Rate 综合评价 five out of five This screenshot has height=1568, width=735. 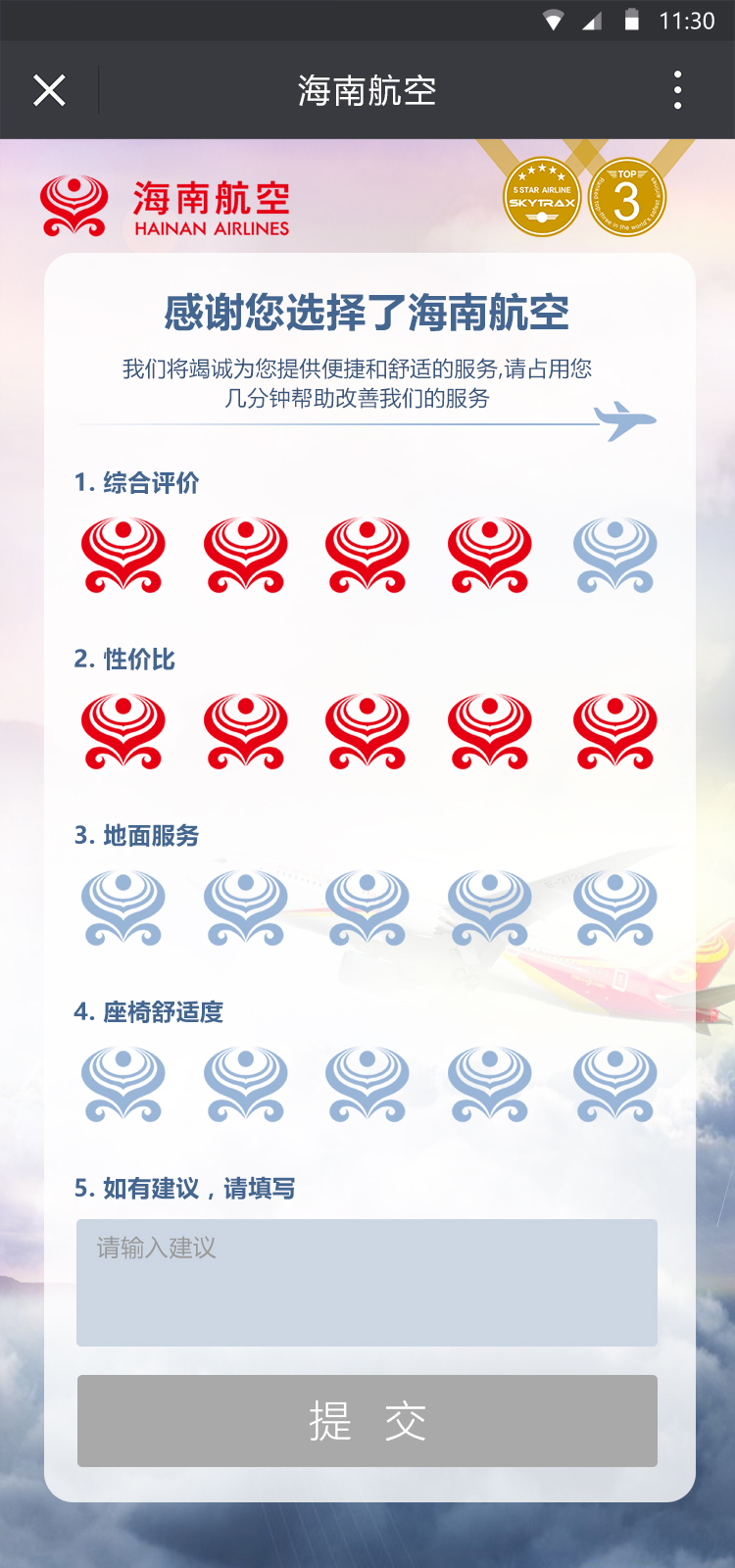point(614,555)
